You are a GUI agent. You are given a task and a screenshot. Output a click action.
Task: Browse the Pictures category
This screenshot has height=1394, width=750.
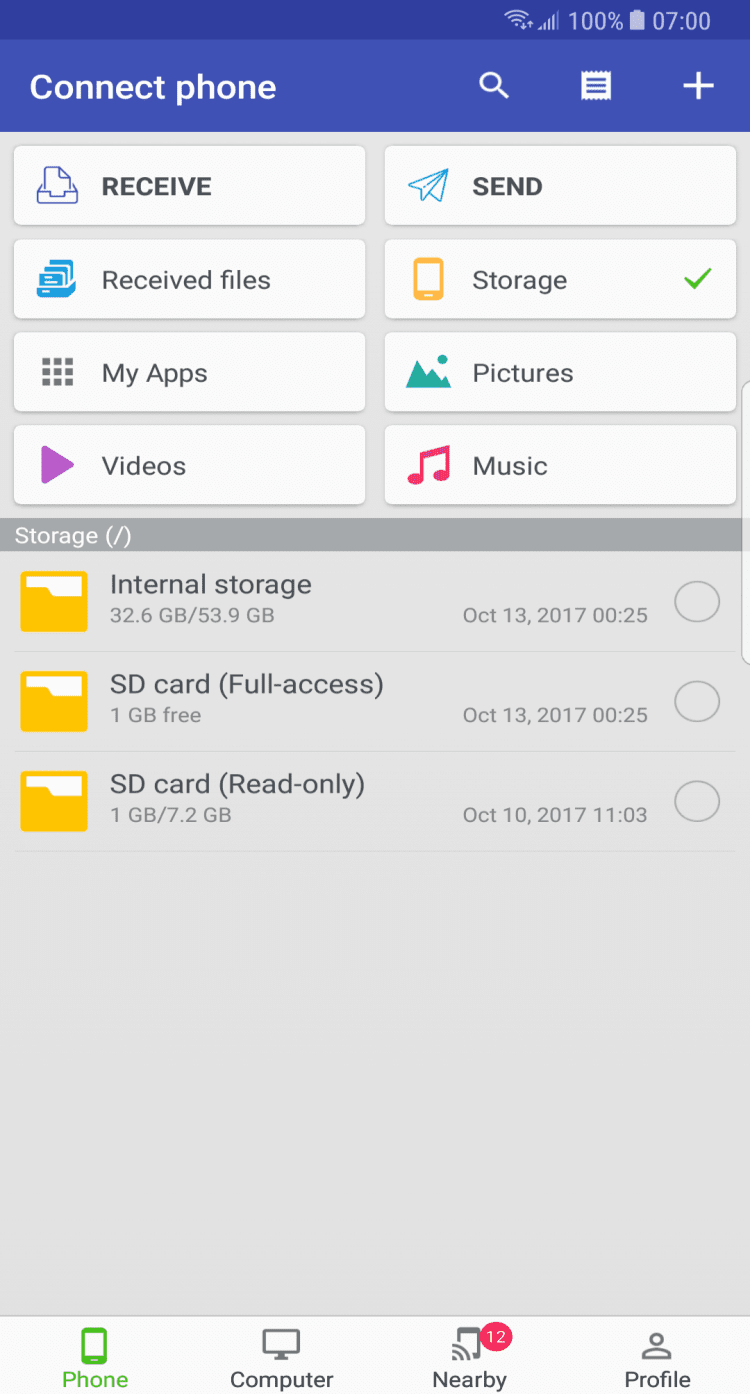coord(560,373)
